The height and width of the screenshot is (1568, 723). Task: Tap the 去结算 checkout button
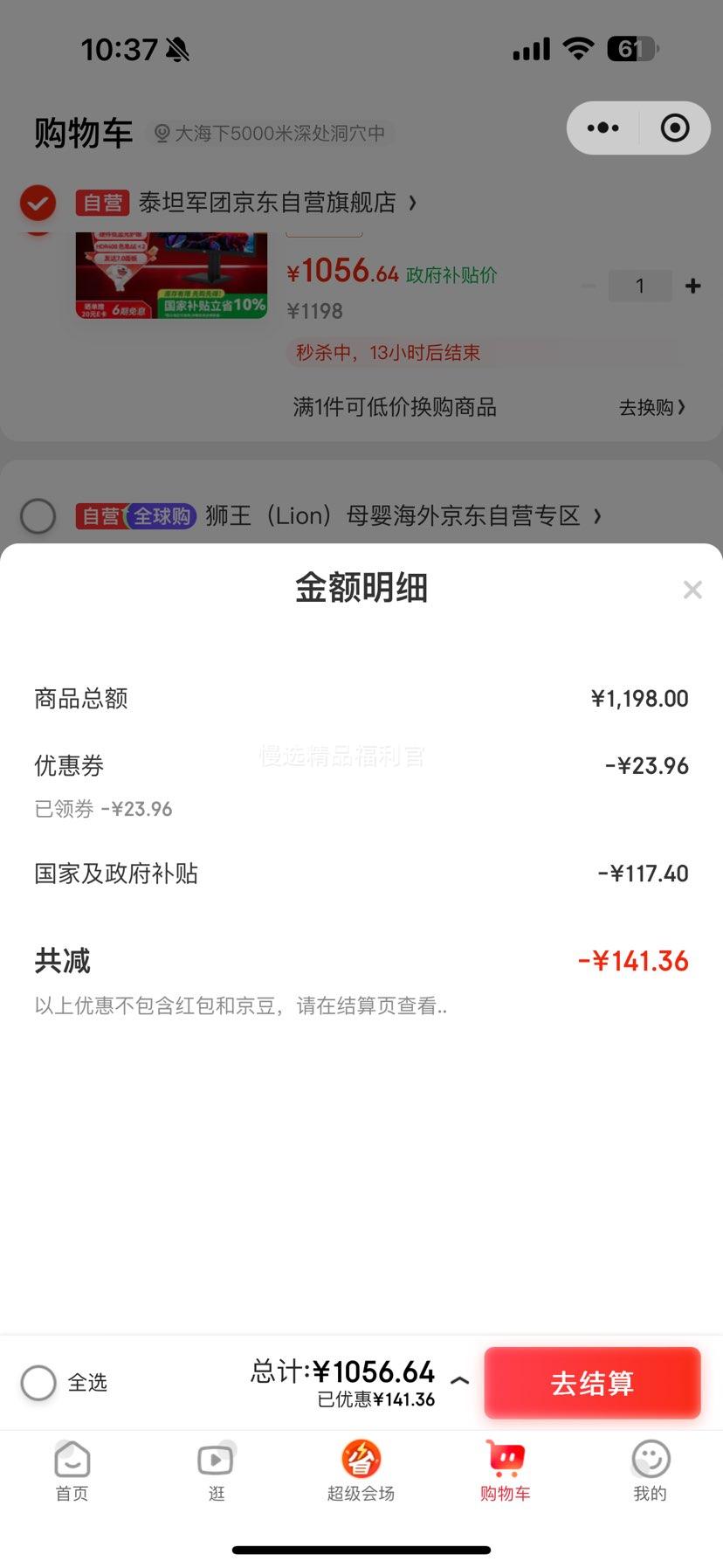(x=592, y=1383)
